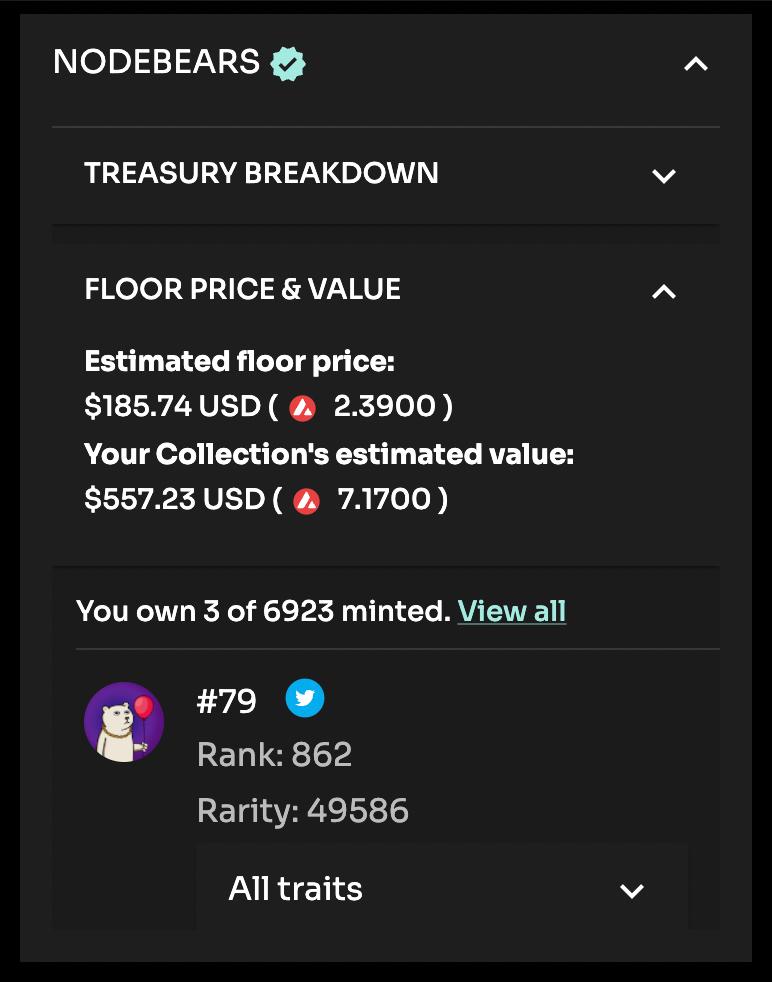The height and width of the screenshot is (982, 772).
Task: Collapse the NODEBEARS section
Action: coord(695,64)
